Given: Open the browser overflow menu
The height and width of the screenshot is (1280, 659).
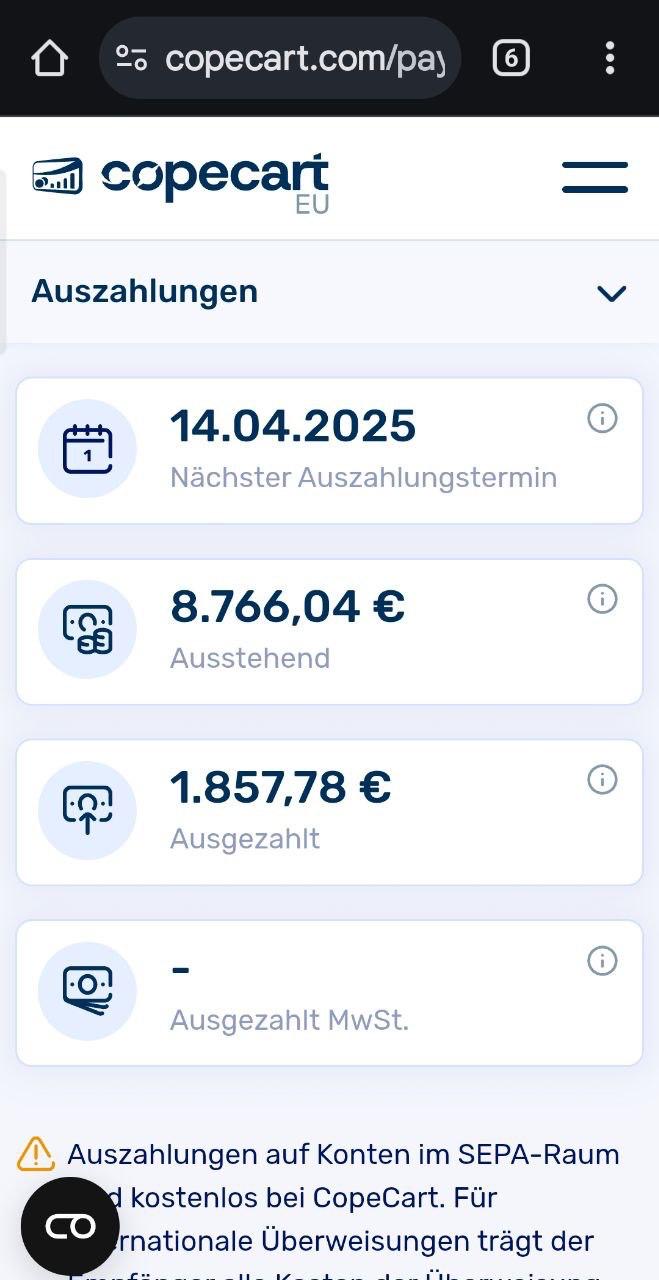Looking at the screenshot, I should coord(609,59).
